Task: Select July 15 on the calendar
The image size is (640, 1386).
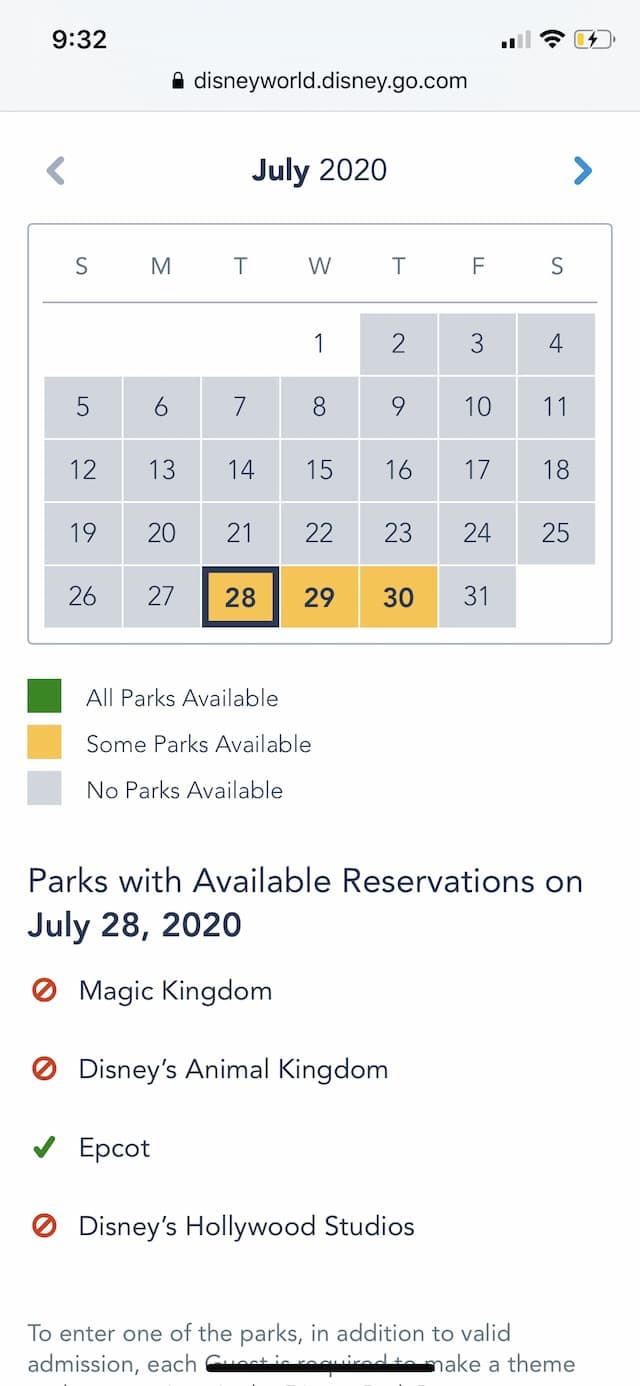Action: pos(319,470)
